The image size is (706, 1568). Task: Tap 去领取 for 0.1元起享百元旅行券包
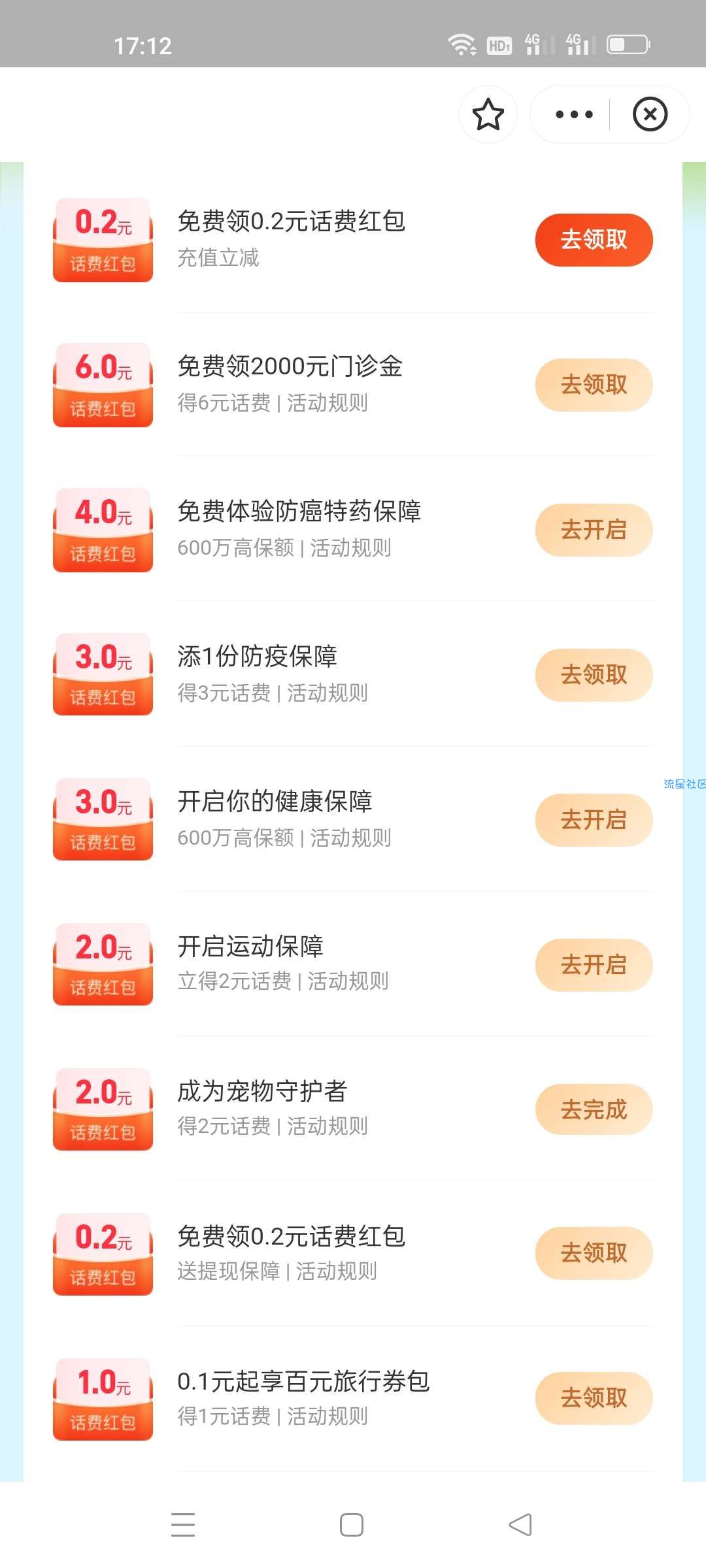tap(594, 1398)
